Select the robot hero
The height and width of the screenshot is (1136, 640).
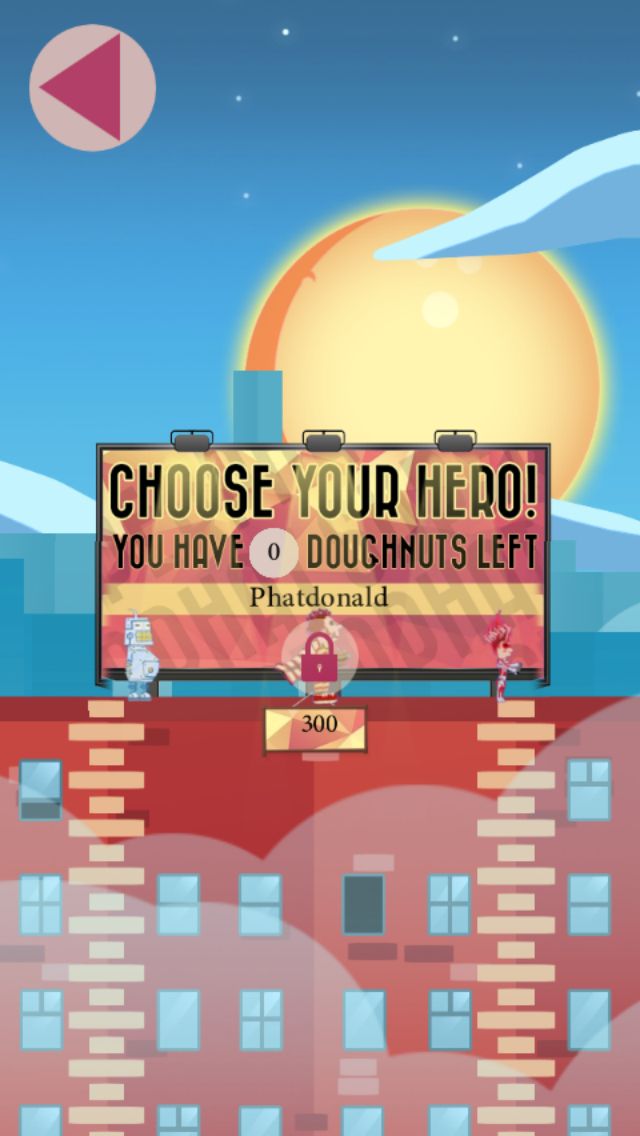click(139, 657)
